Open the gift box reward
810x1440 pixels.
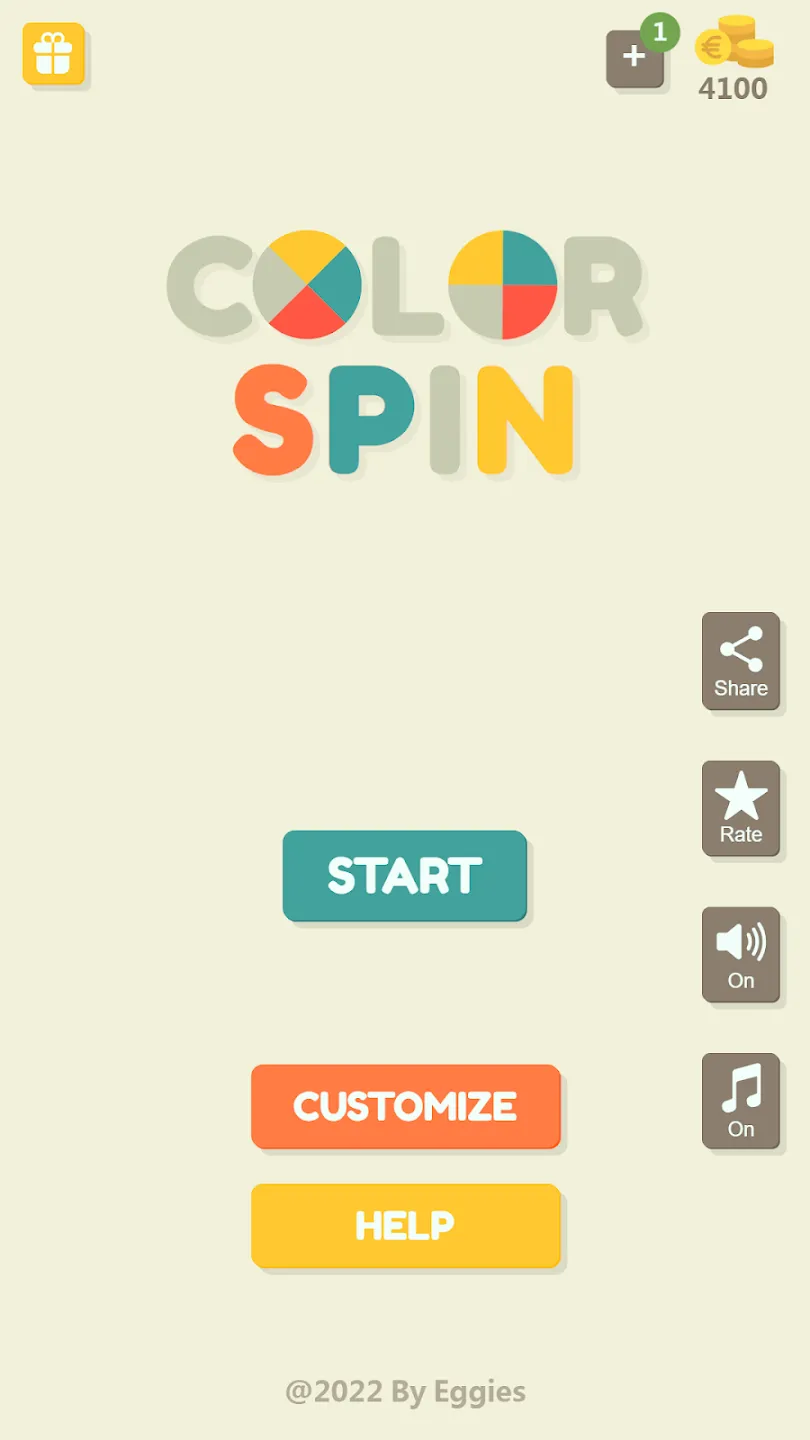(54, 54)
